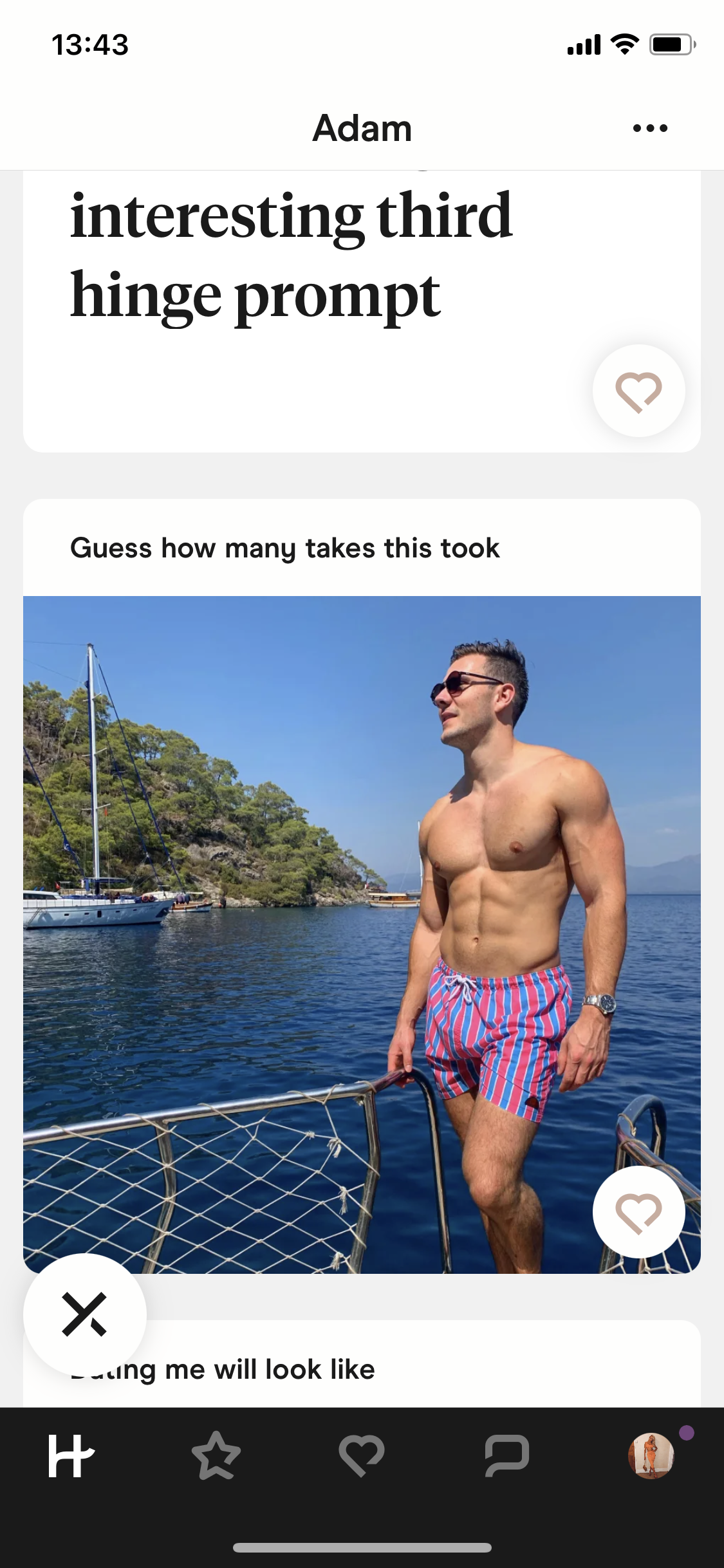Skip Adam's profile with the X button
The height and width of the screenshot is (1568, 724).
point(84,1314)
